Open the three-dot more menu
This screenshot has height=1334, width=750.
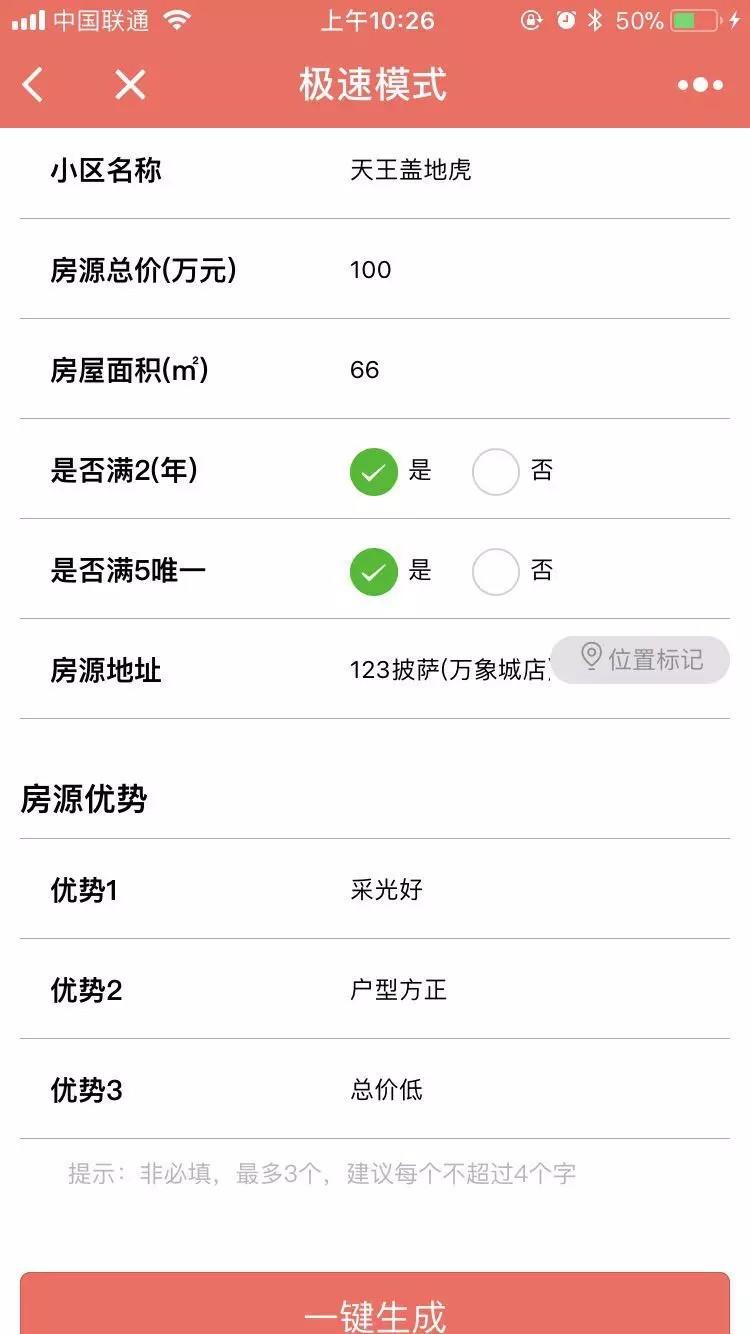pos(700,85)
